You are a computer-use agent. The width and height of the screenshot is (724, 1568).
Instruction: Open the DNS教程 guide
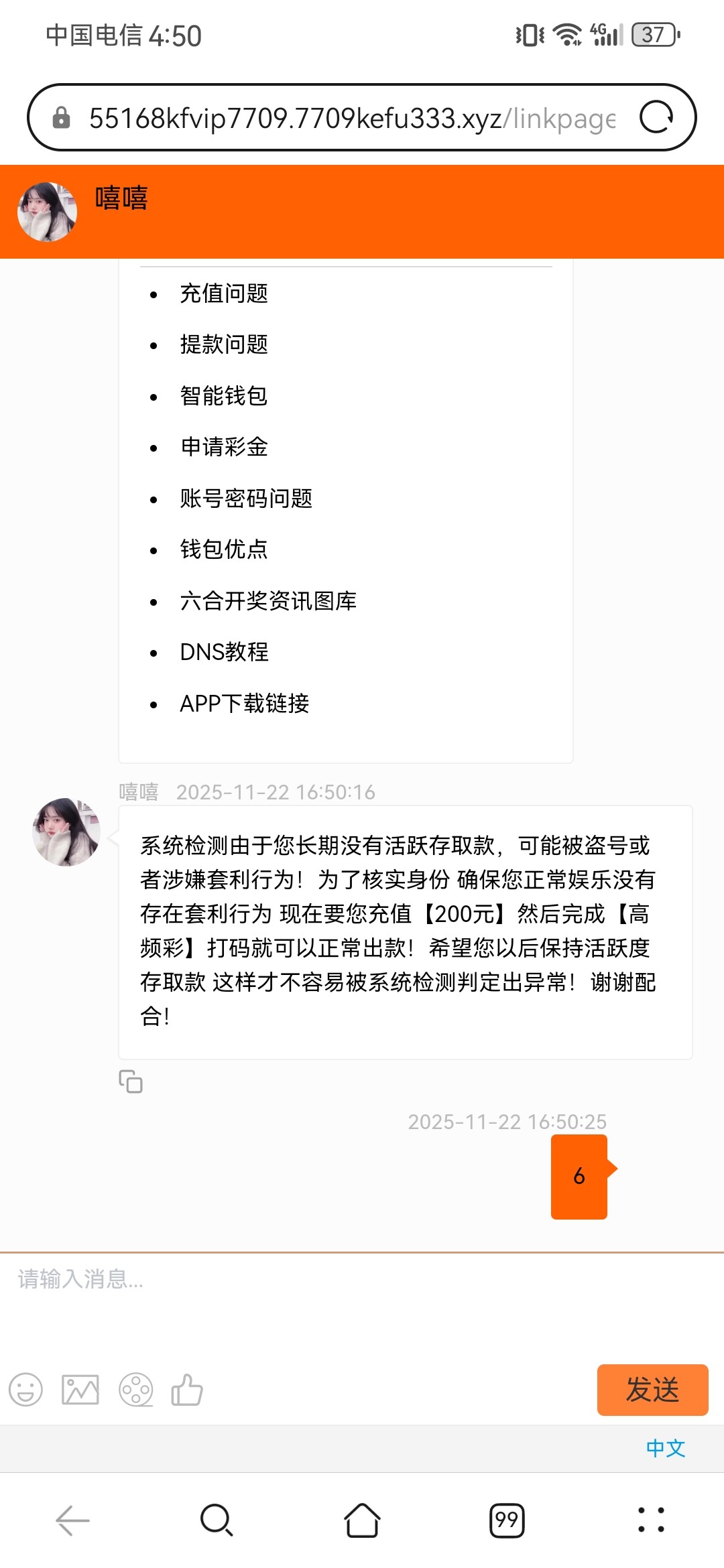(224, 652)
